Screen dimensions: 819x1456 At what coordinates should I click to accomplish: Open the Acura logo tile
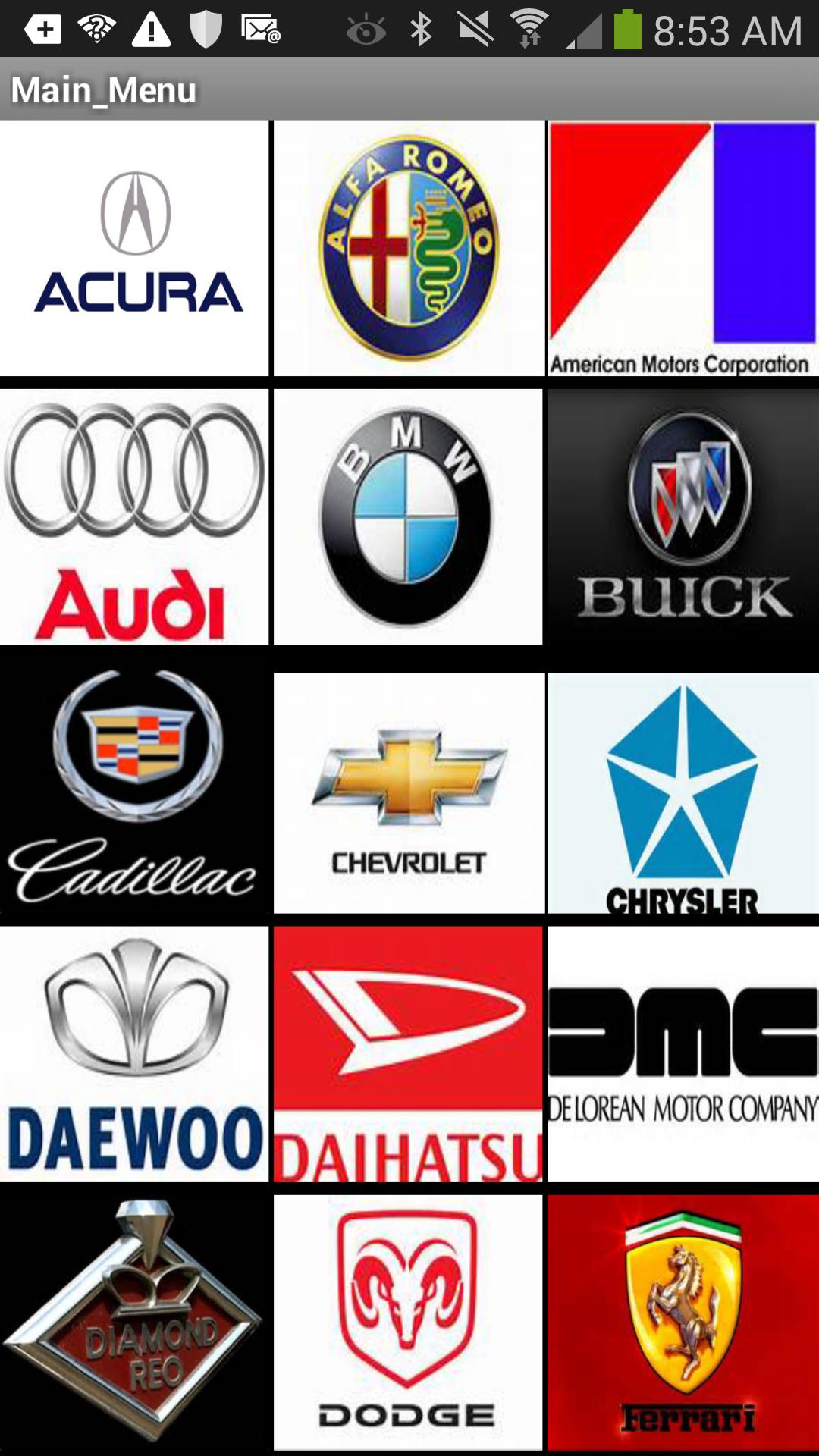tap(134, 248)
